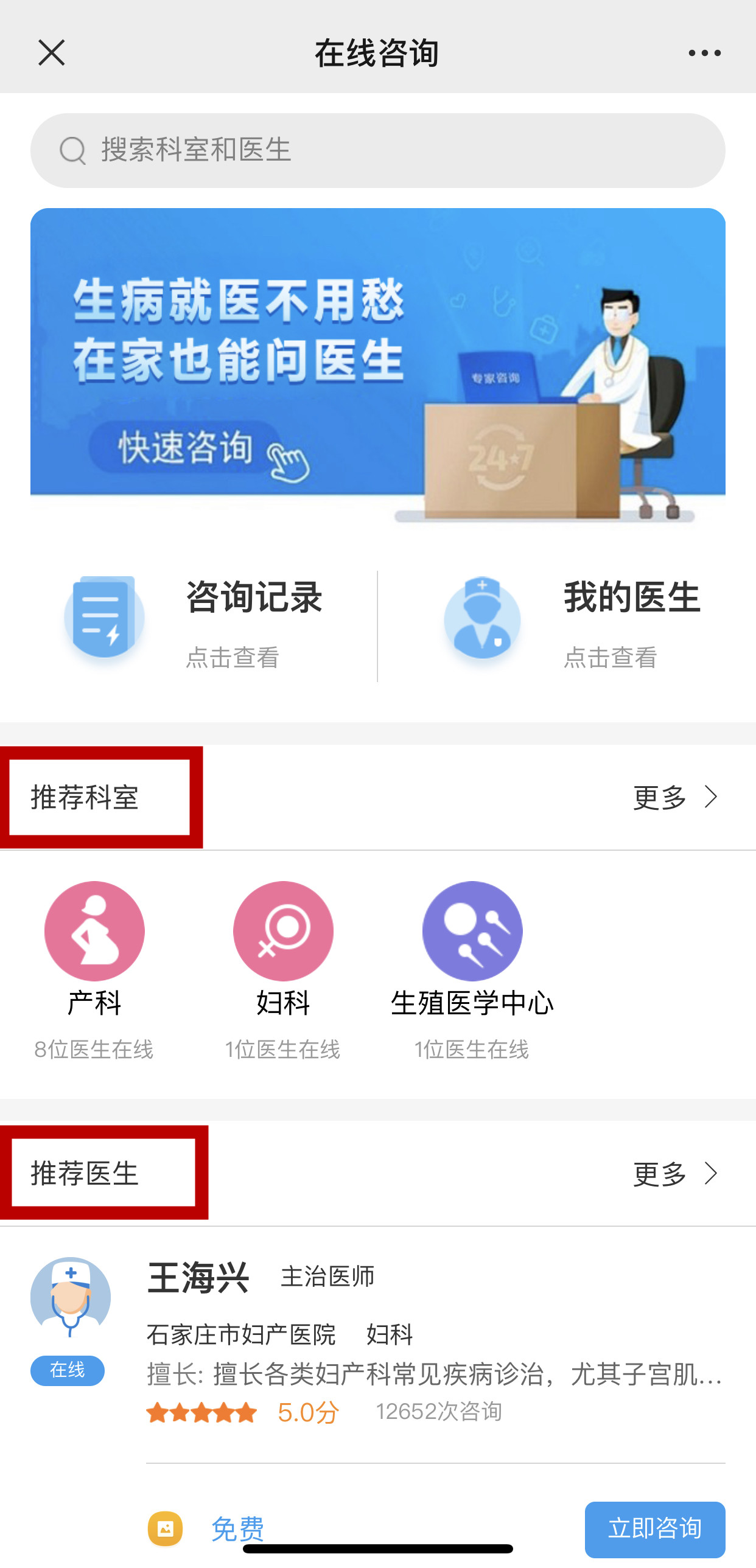Tap 立即咨询 for 王海兴

(654, 1528)
